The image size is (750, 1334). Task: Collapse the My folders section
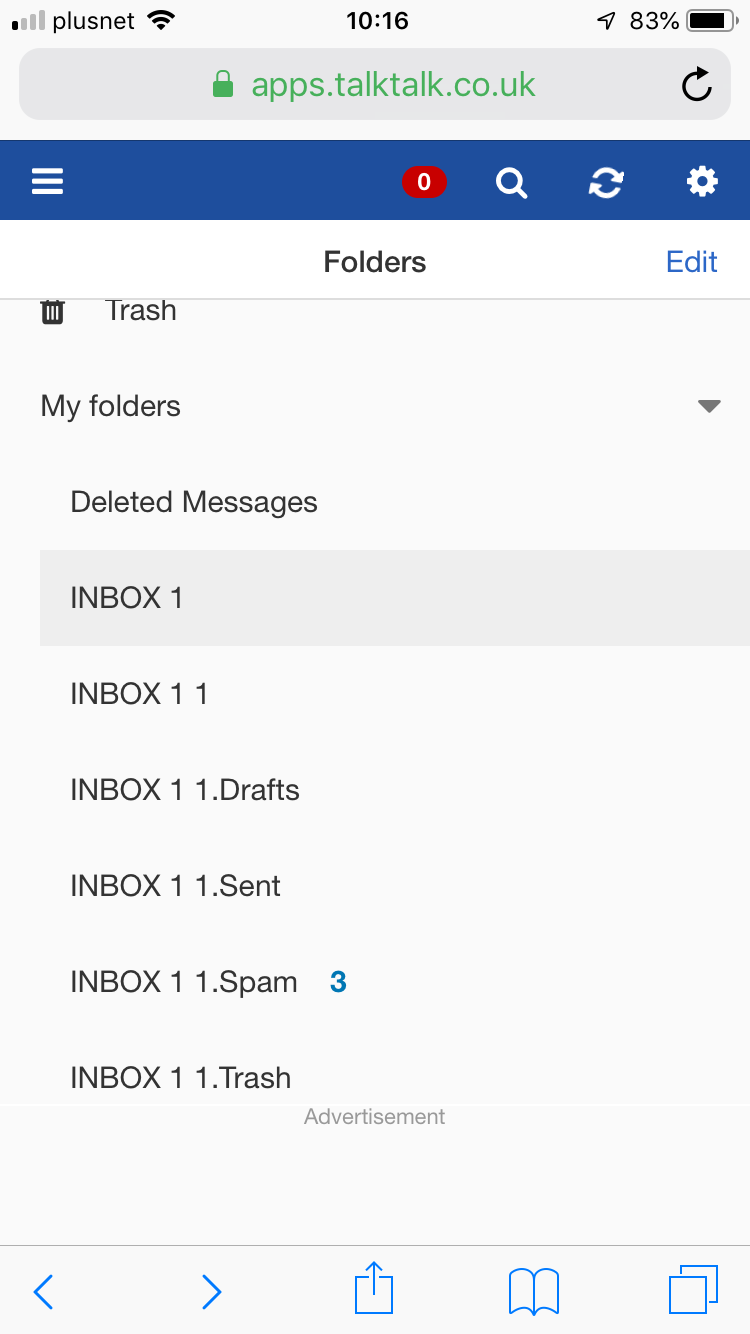pyautogui.click(x=708, y=406)
